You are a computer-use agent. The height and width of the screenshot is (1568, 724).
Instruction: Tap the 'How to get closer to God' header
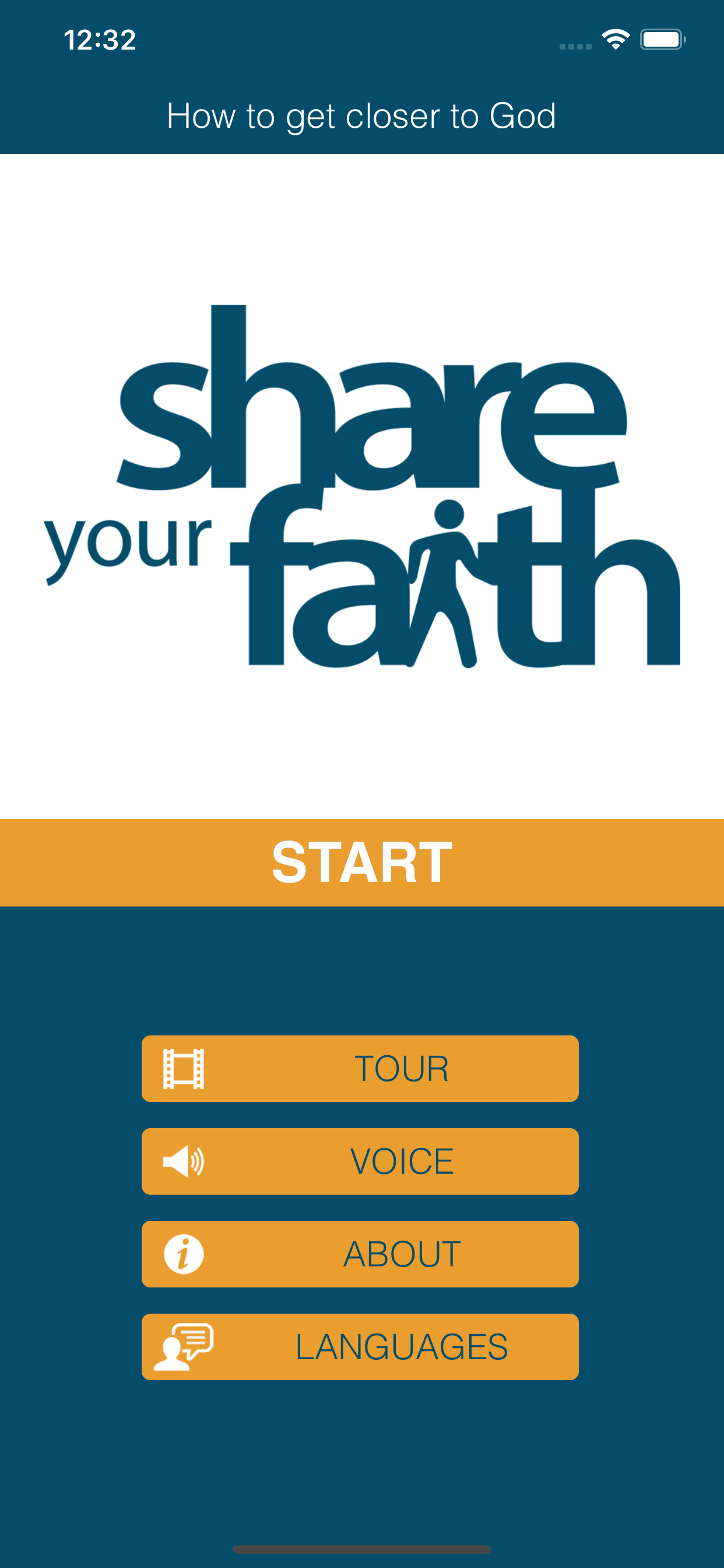point(362,116)
